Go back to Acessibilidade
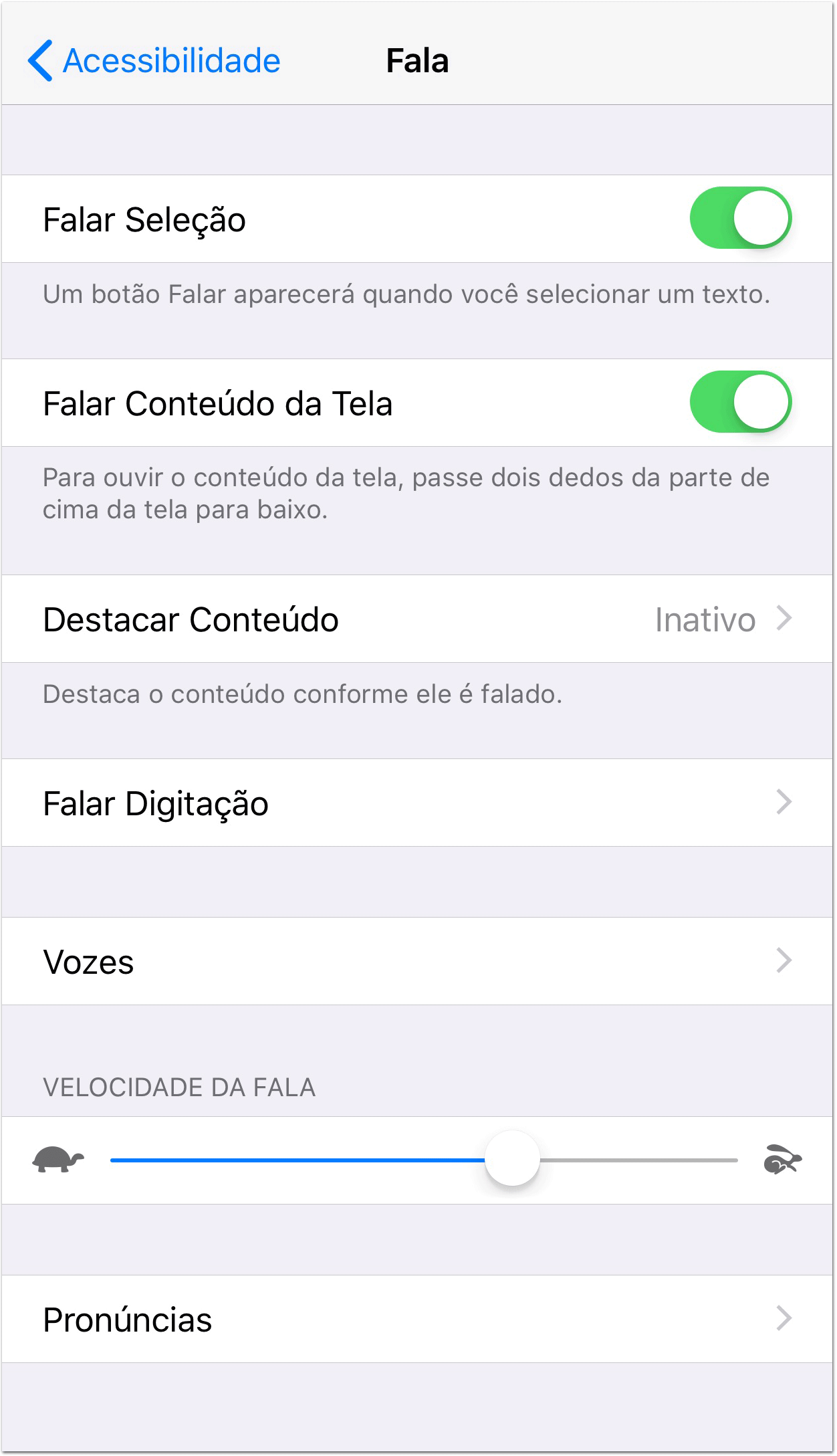The image size is (837, 1456). coord(154,61)
